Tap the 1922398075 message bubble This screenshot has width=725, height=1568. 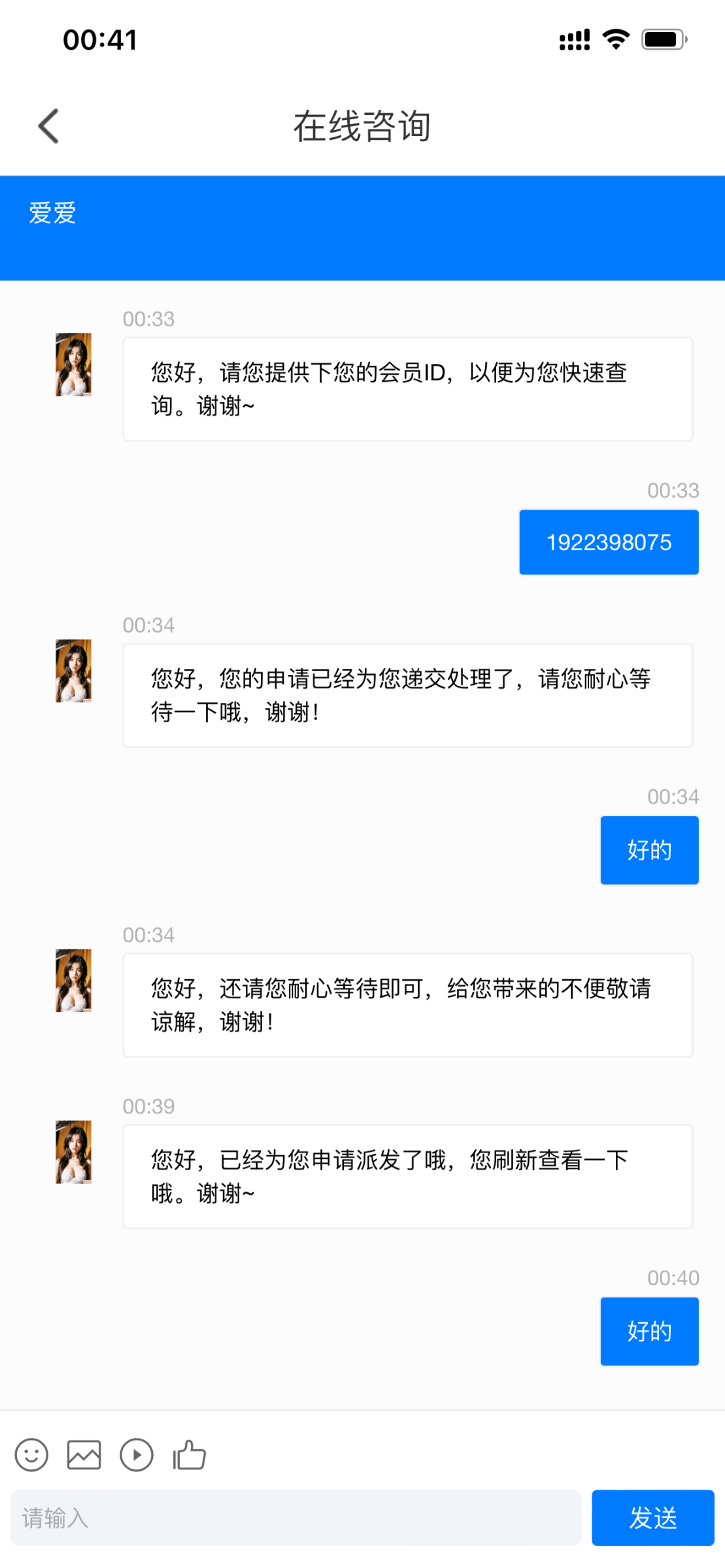609,542
